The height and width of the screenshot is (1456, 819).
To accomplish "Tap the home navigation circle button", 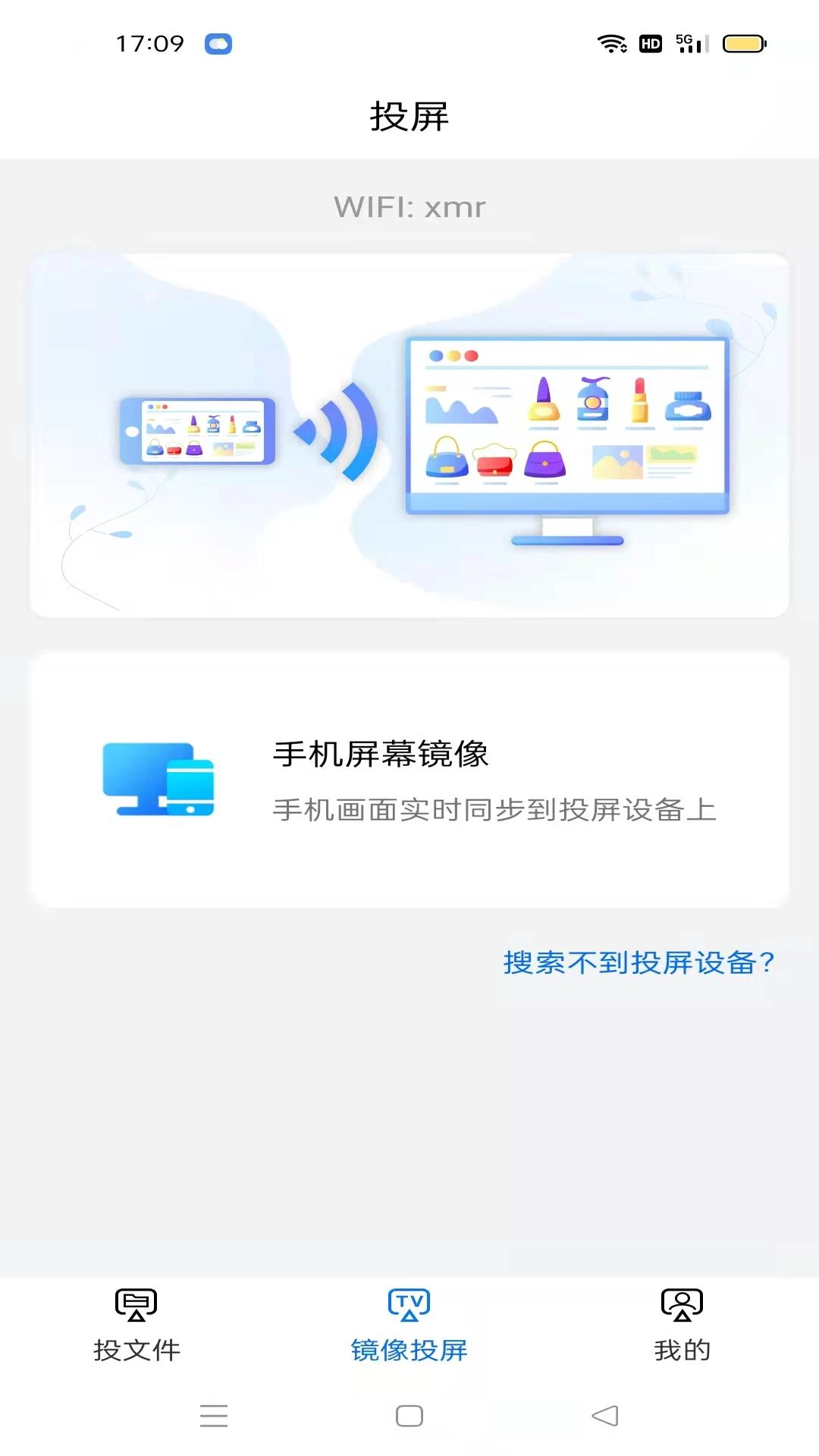I will point(409,1416).
